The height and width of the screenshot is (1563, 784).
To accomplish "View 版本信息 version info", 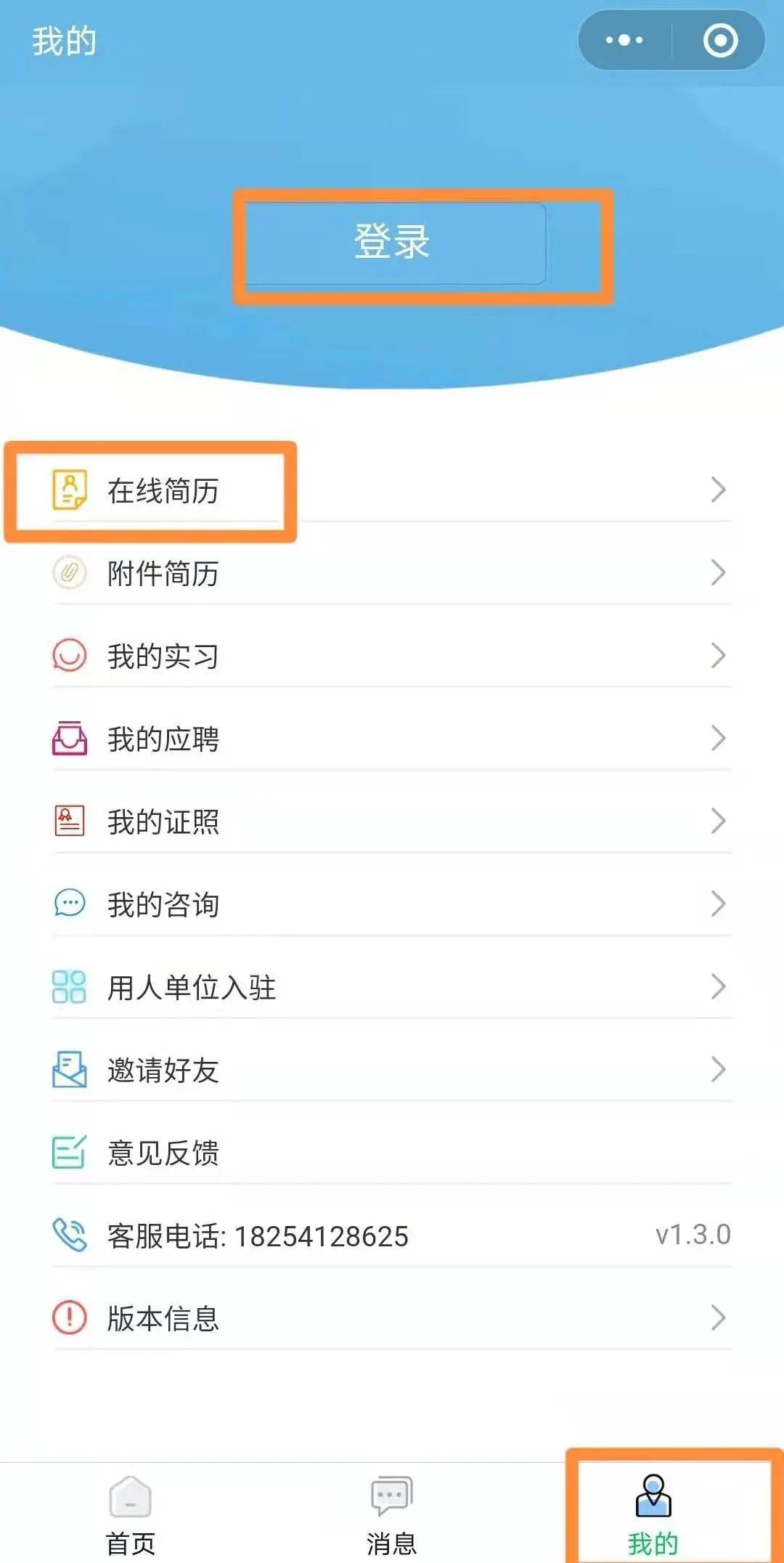I will 392,1318.
